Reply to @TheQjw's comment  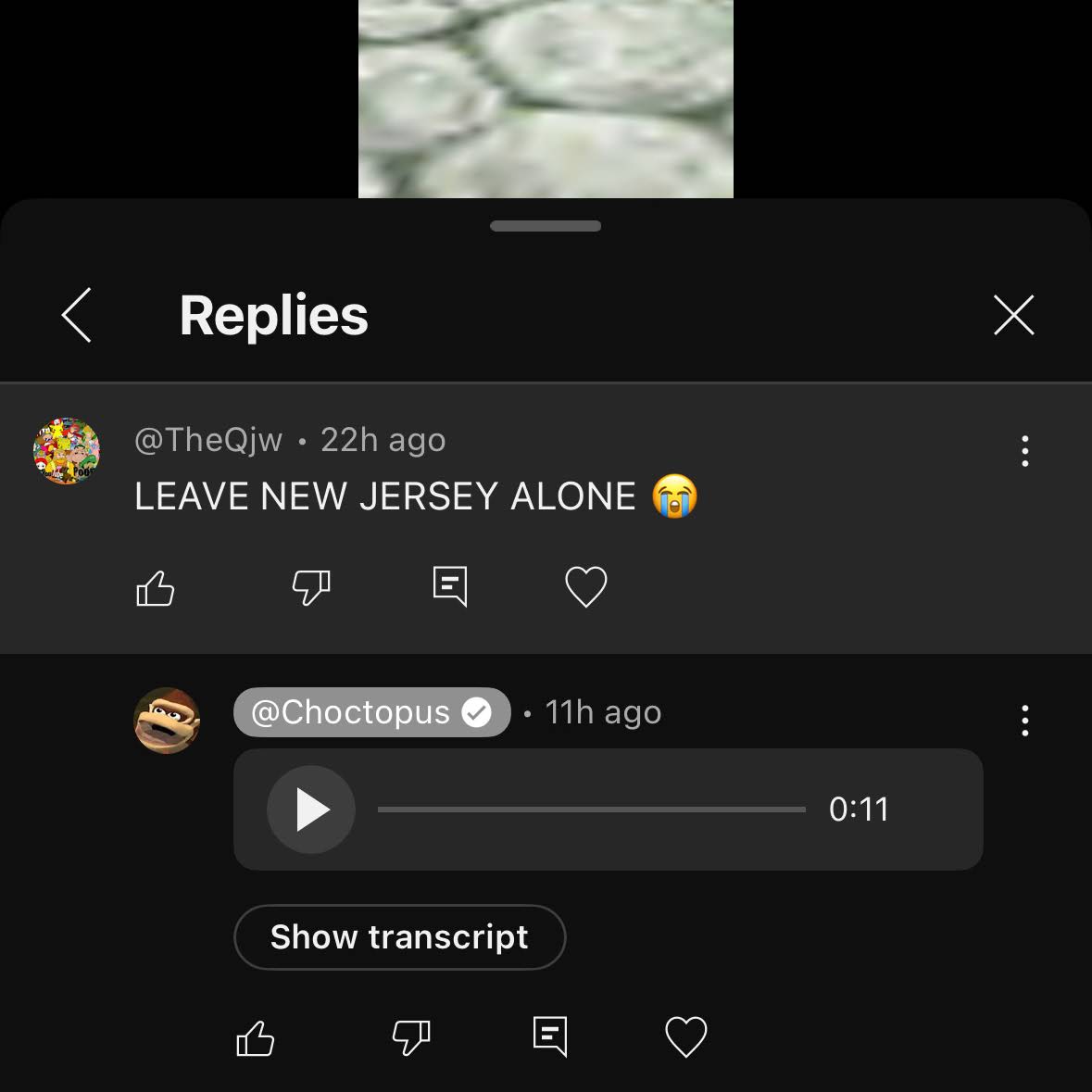point(450,587)
